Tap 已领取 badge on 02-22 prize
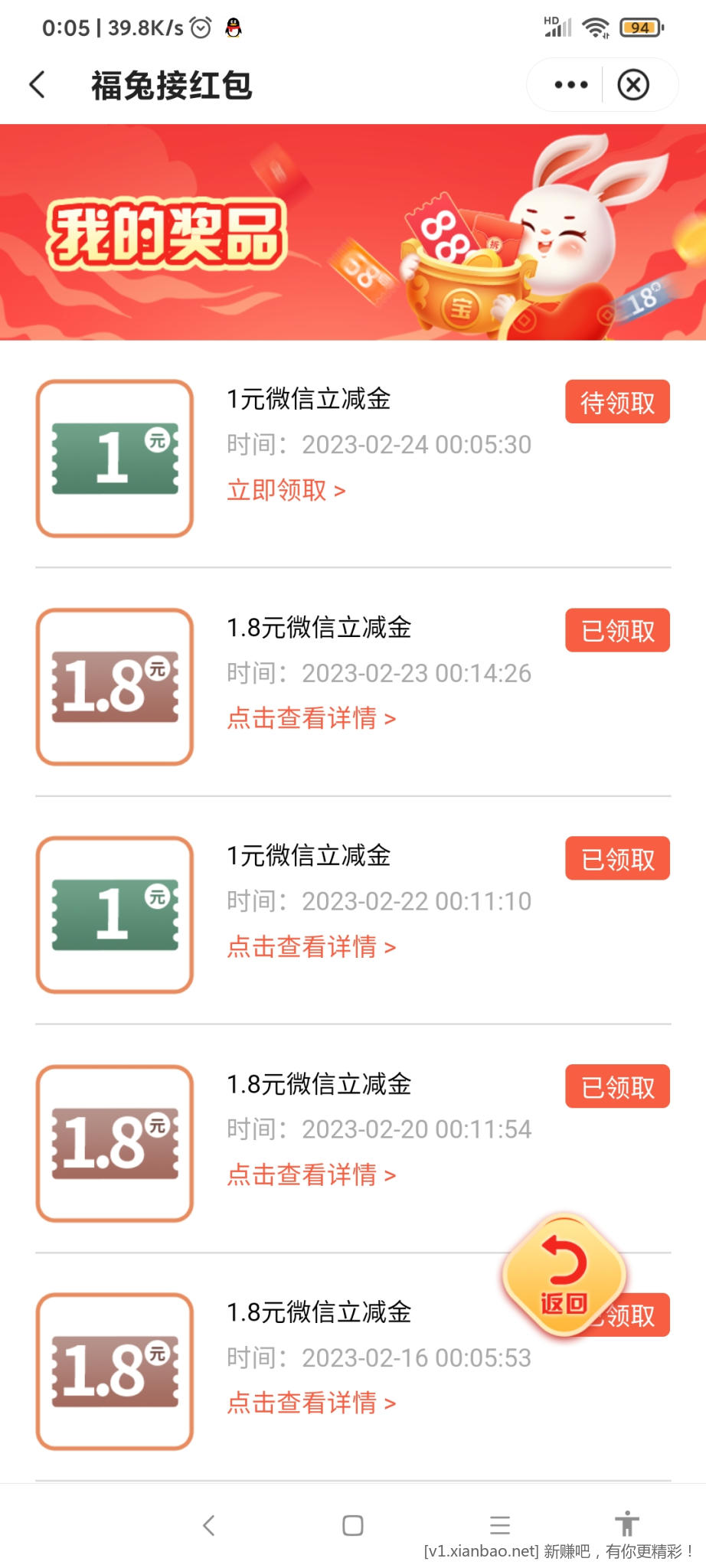 click(x=617, y=859)
